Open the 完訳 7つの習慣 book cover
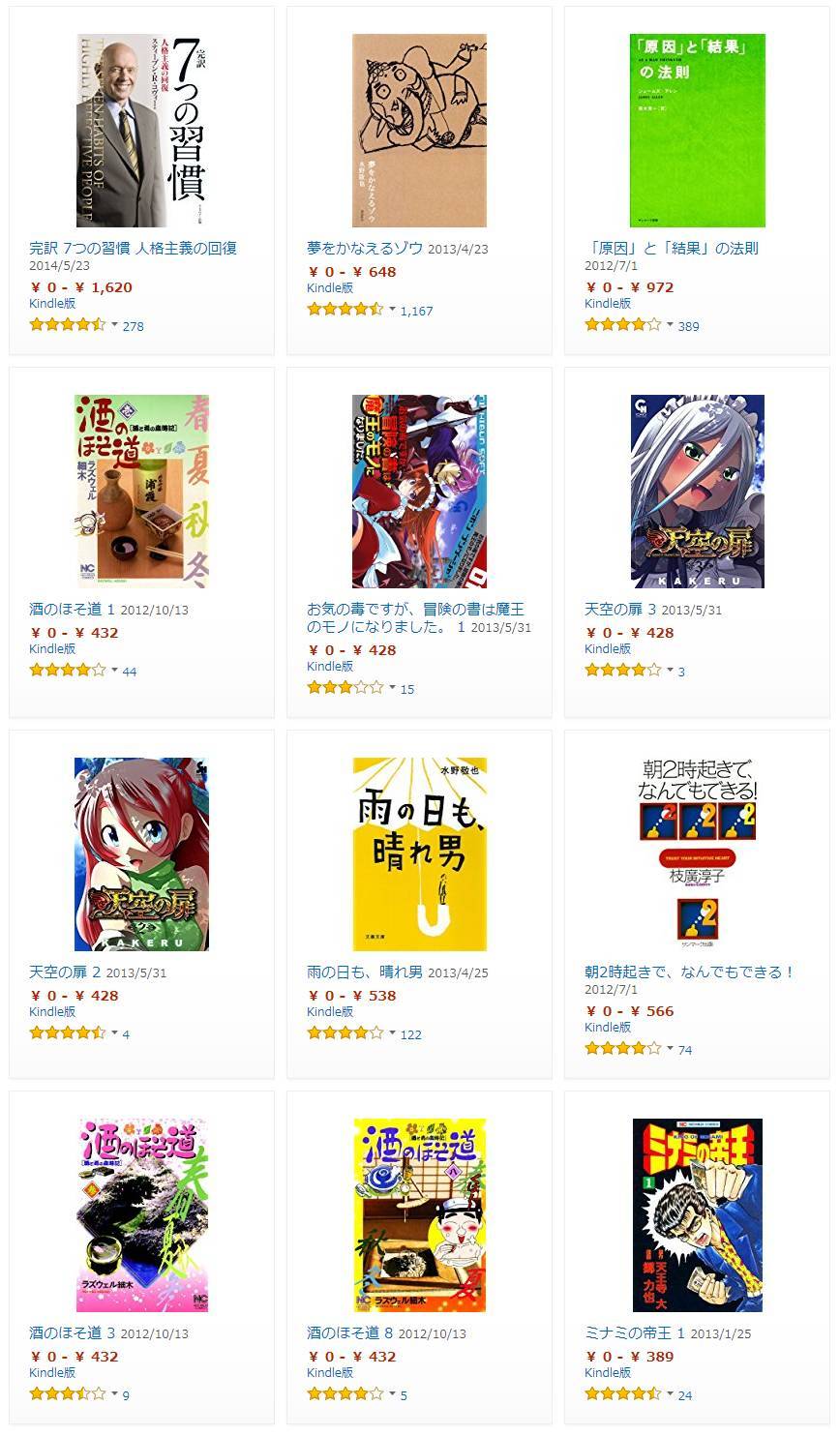The image size is (840, 1436). [141, 131]
